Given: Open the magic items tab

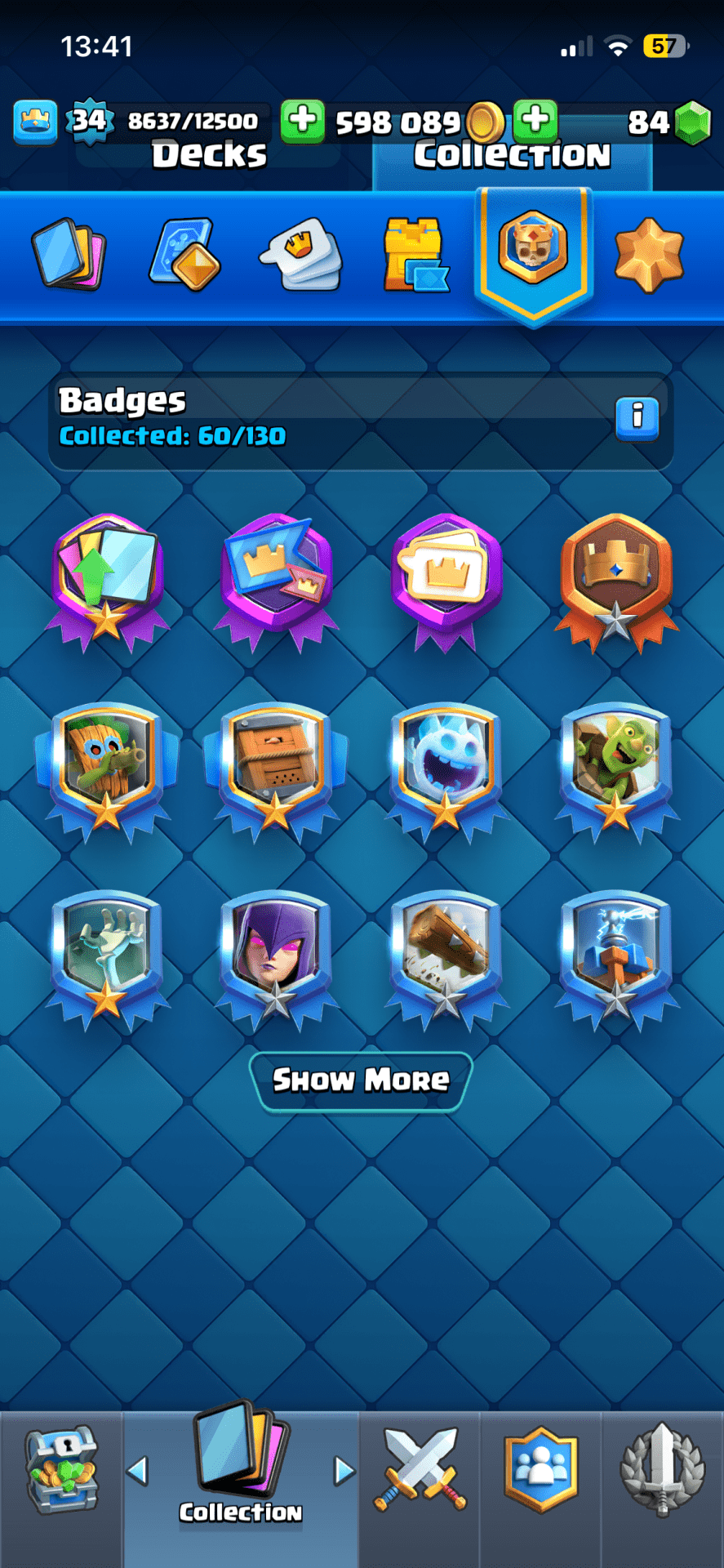Looking at the screenshot, I should coord(185,254).
